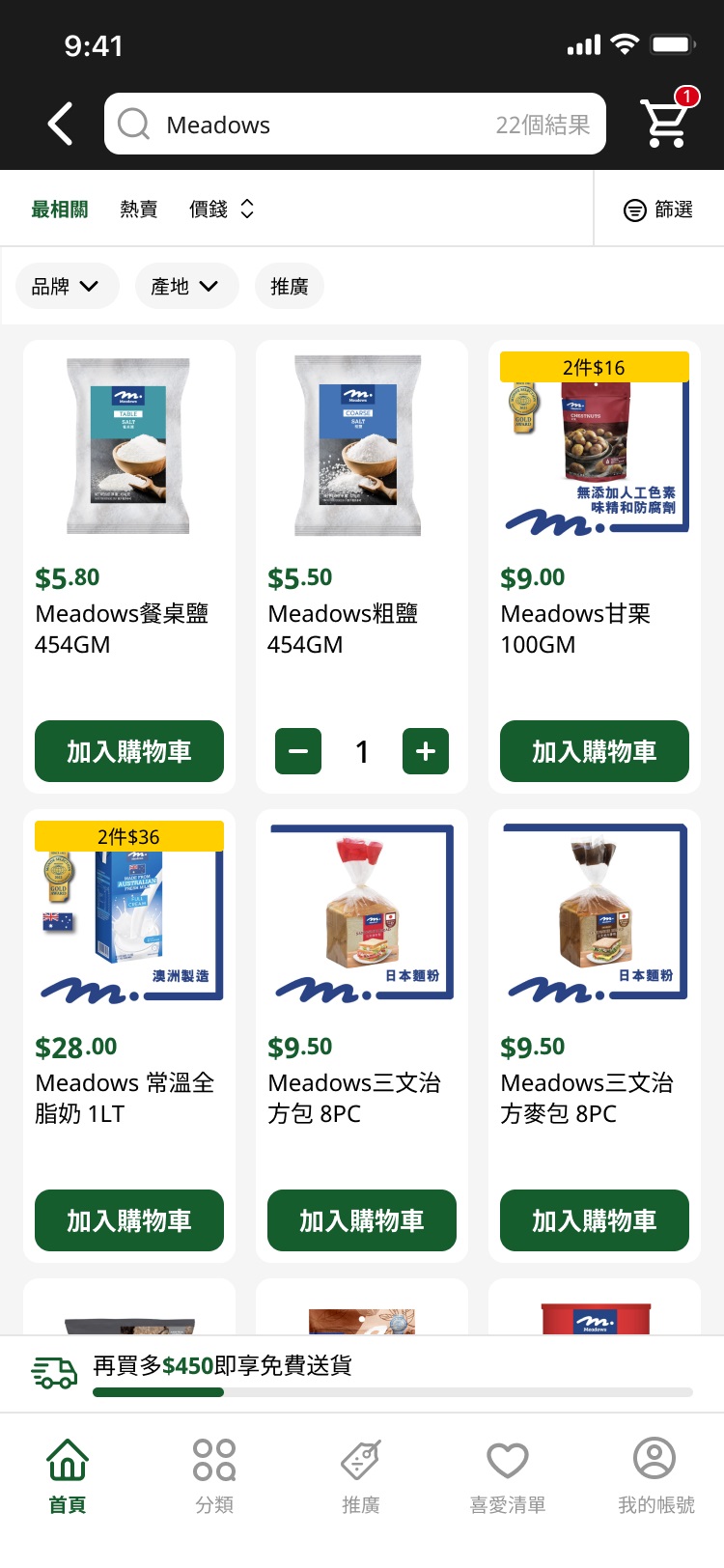Increase quantity of Meadows粗鹽
This screenshot has height=1568, width=724.
pos(426,751)
